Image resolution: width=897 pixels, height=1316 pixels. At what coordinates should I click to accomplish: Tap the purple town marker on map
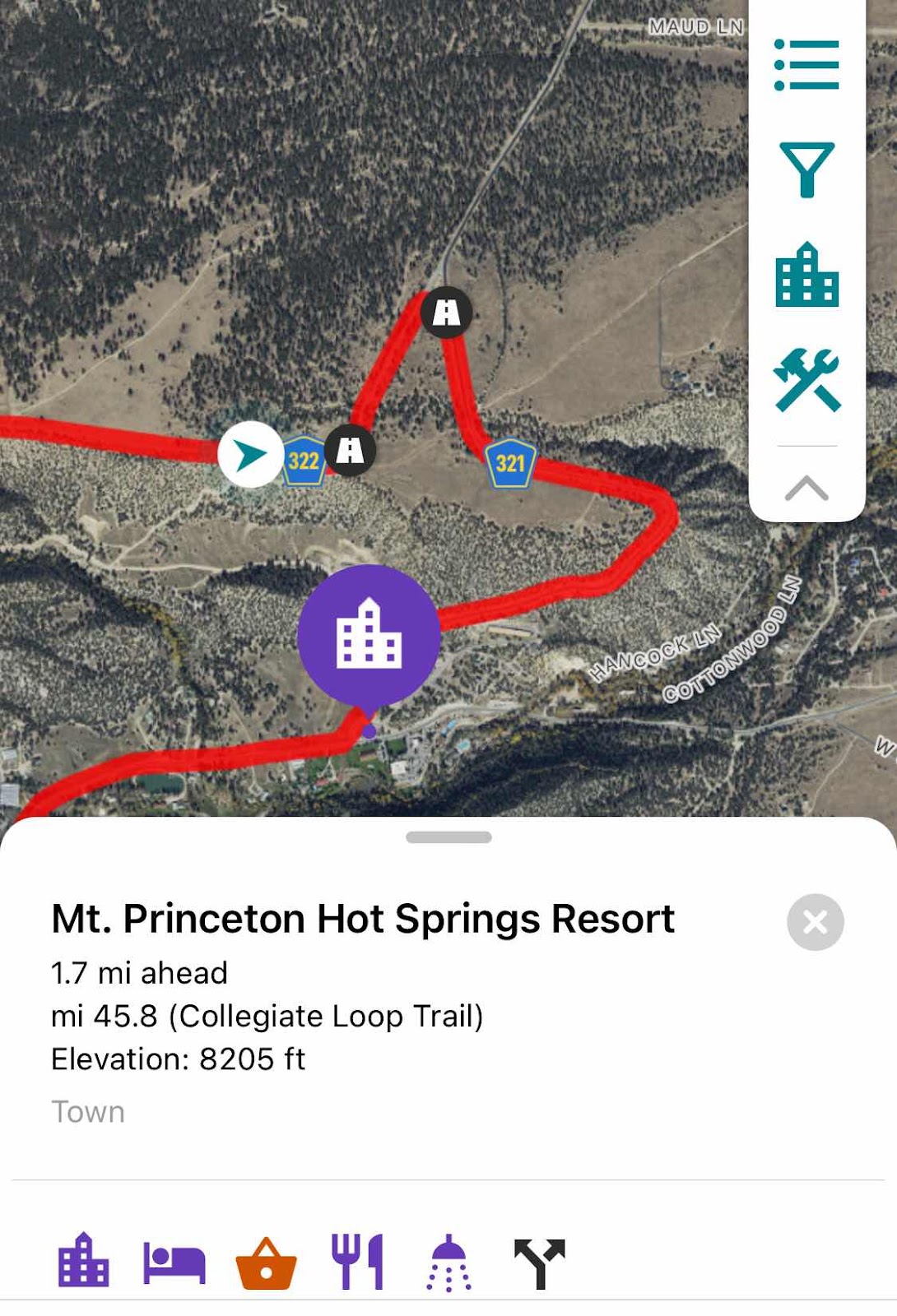(x=369, y=637)
